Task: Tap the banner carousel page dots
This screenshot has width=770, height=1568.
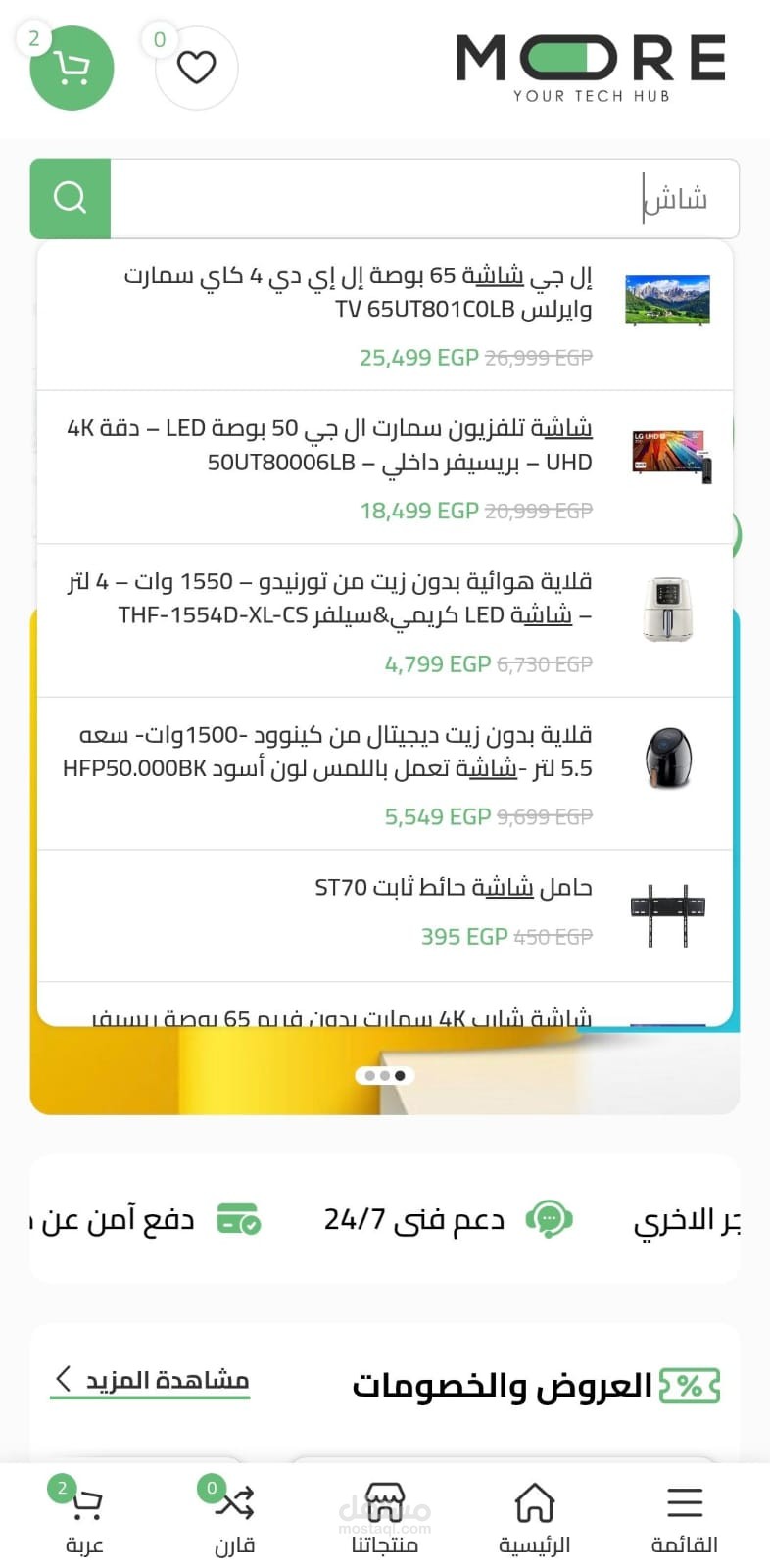Action: click(385, 1075)
